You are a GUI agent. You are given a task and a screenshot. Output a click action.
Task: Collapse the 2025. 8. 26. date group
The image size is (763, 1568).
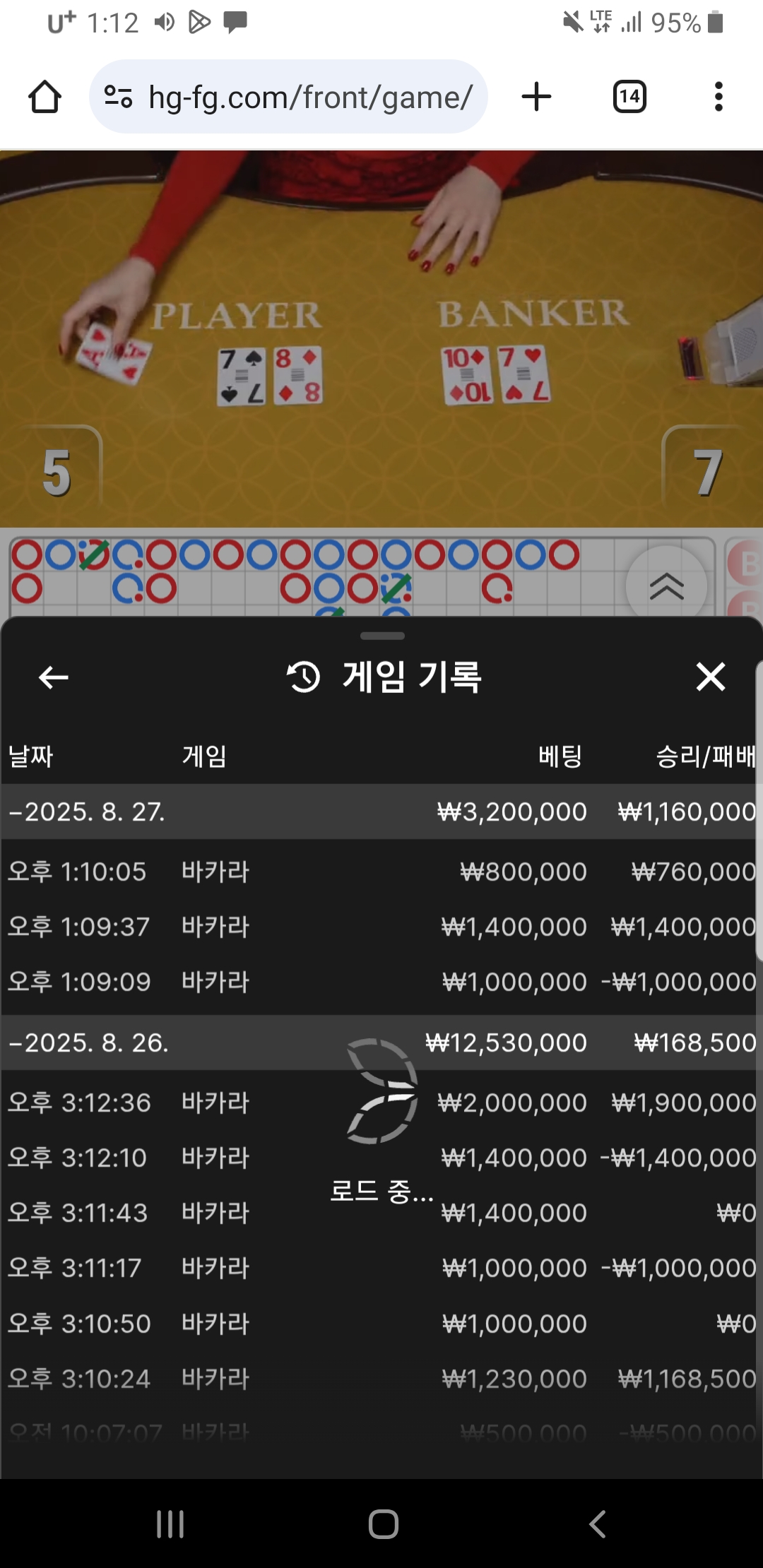point(88,1043)
